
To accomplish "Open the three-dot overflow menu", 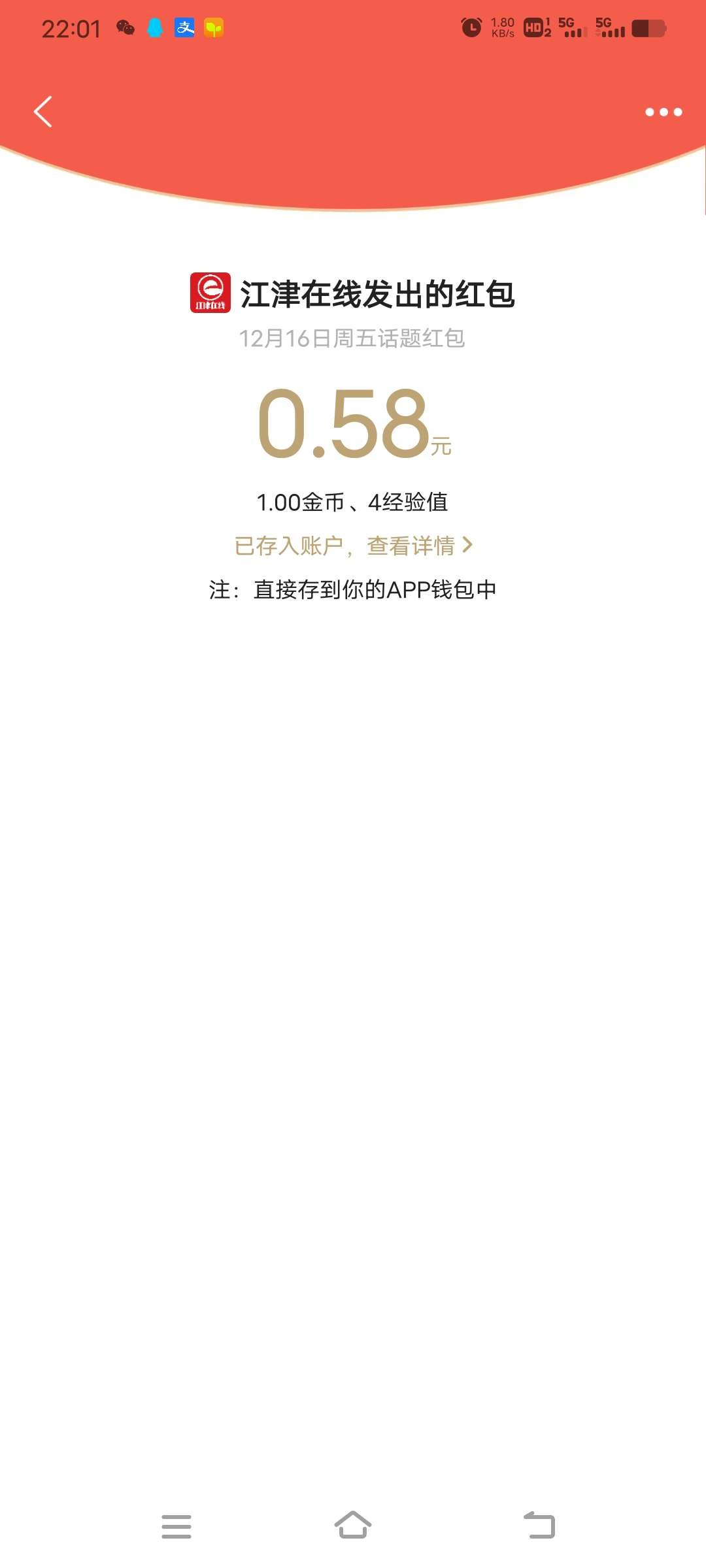I will point(663,112).
